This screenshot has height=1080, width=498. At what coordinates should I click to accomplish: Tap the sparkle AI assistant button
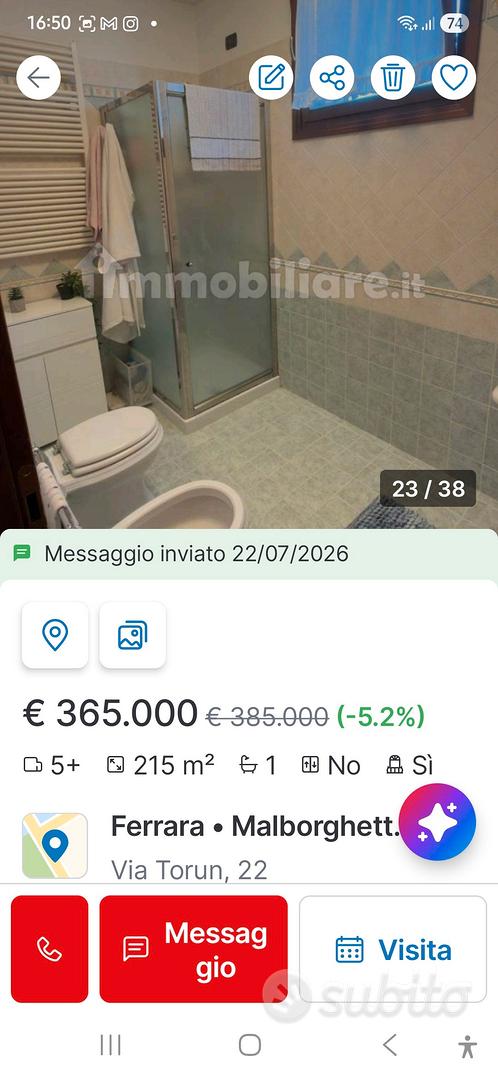point(437,822)
